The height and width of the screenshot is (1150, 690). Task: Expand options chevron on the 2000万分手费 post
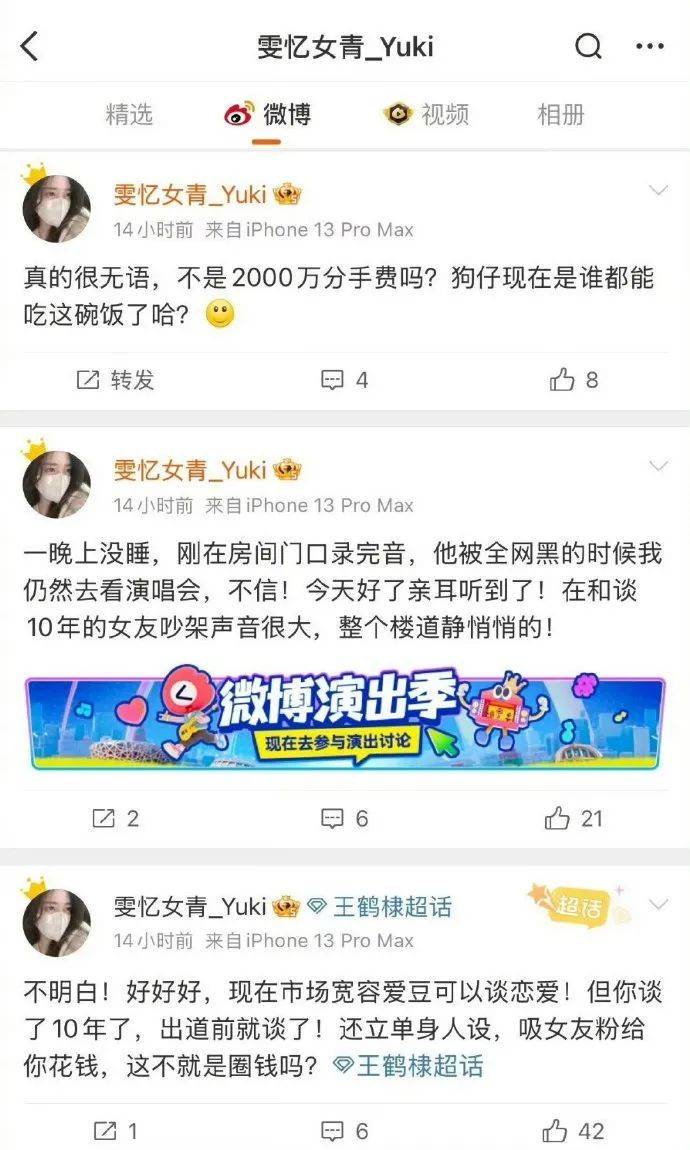pyautogui.click(x=658, y=191)
